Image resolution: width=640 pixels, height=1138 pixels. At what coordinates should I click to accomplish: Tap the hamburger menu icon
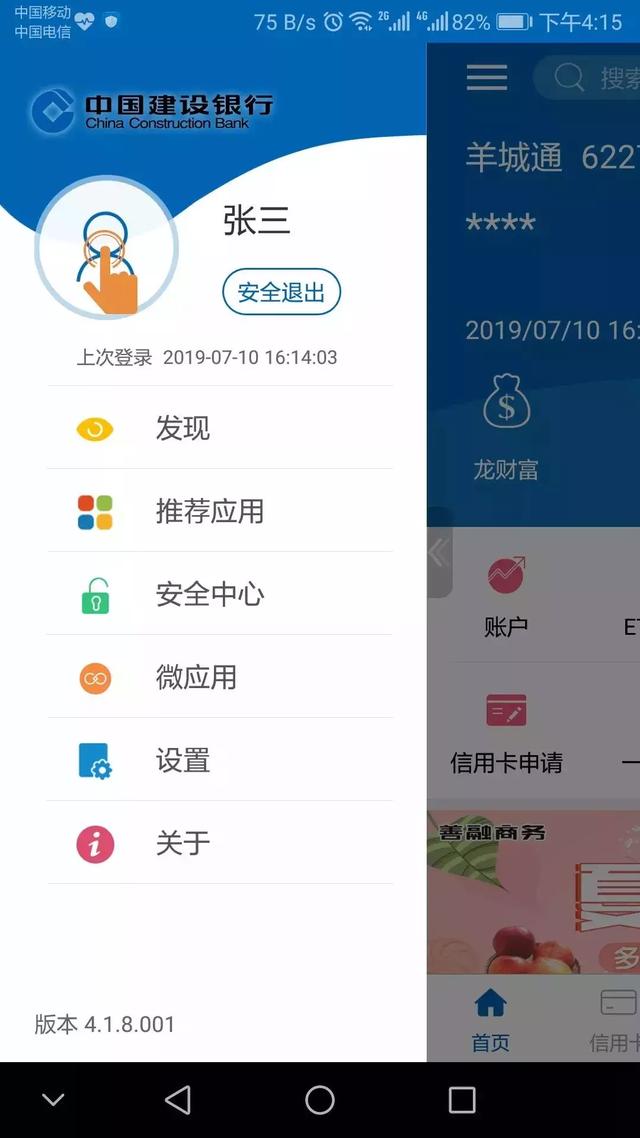pyautogui.click(x=487, y=77)
